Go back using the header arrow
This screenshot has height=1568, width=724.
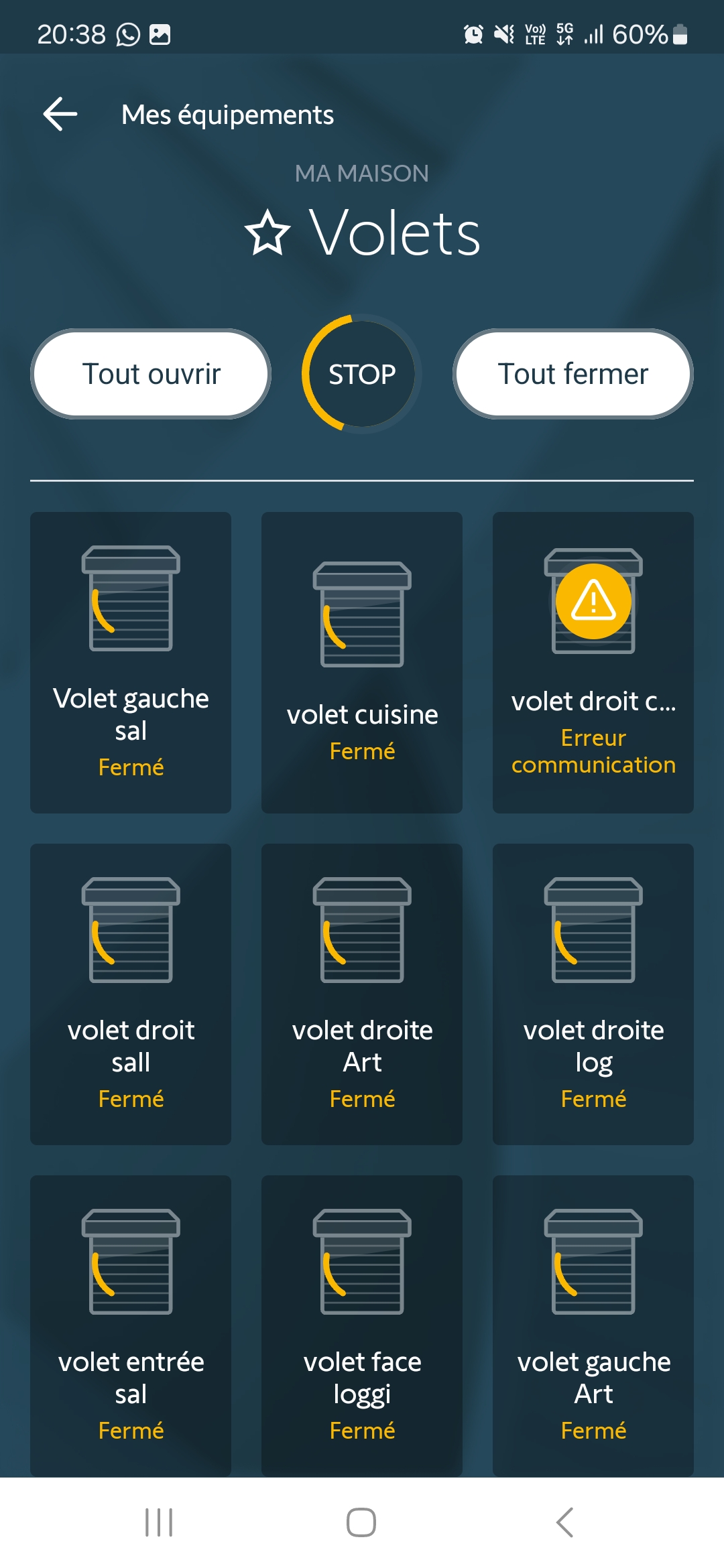[x=60, y=114]
